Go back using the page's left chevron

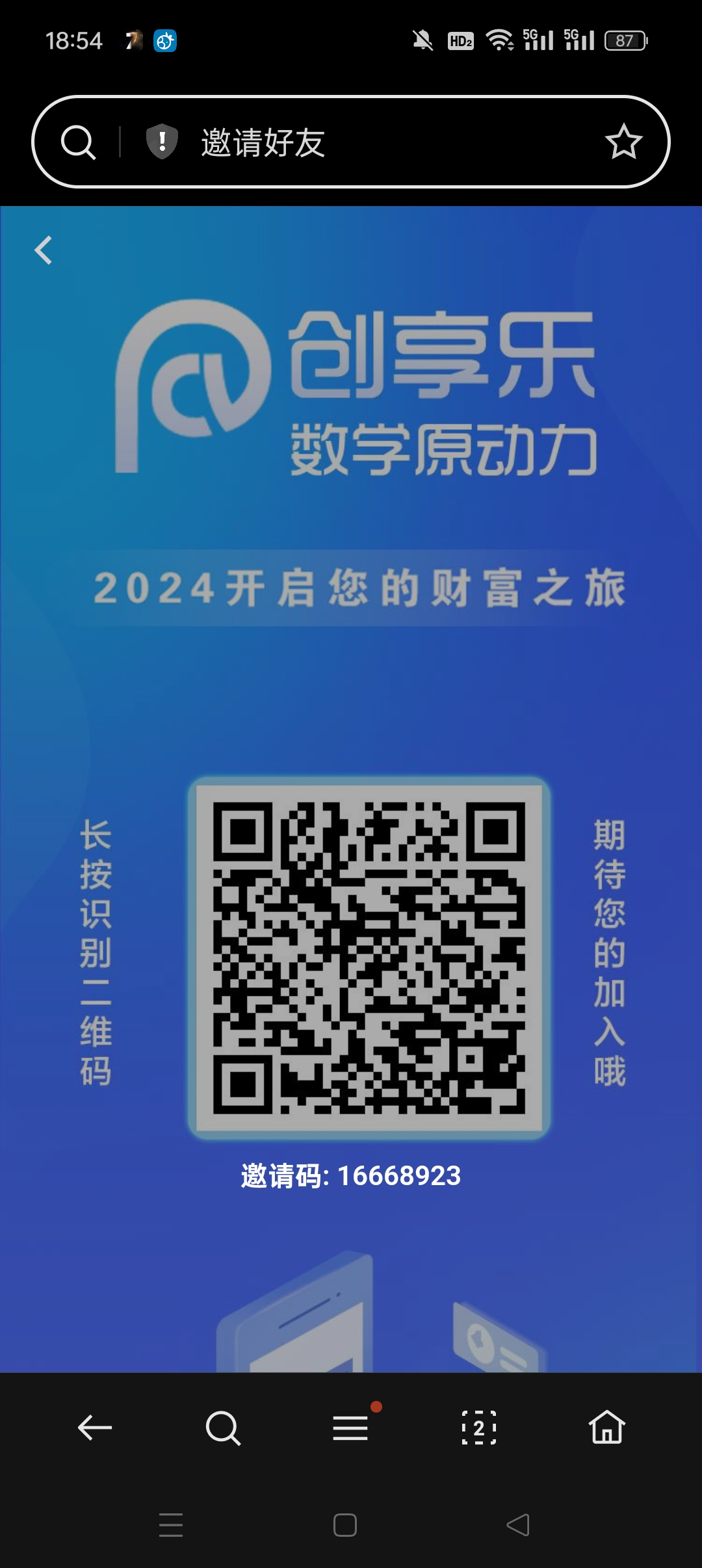click(x=44, y=250)
